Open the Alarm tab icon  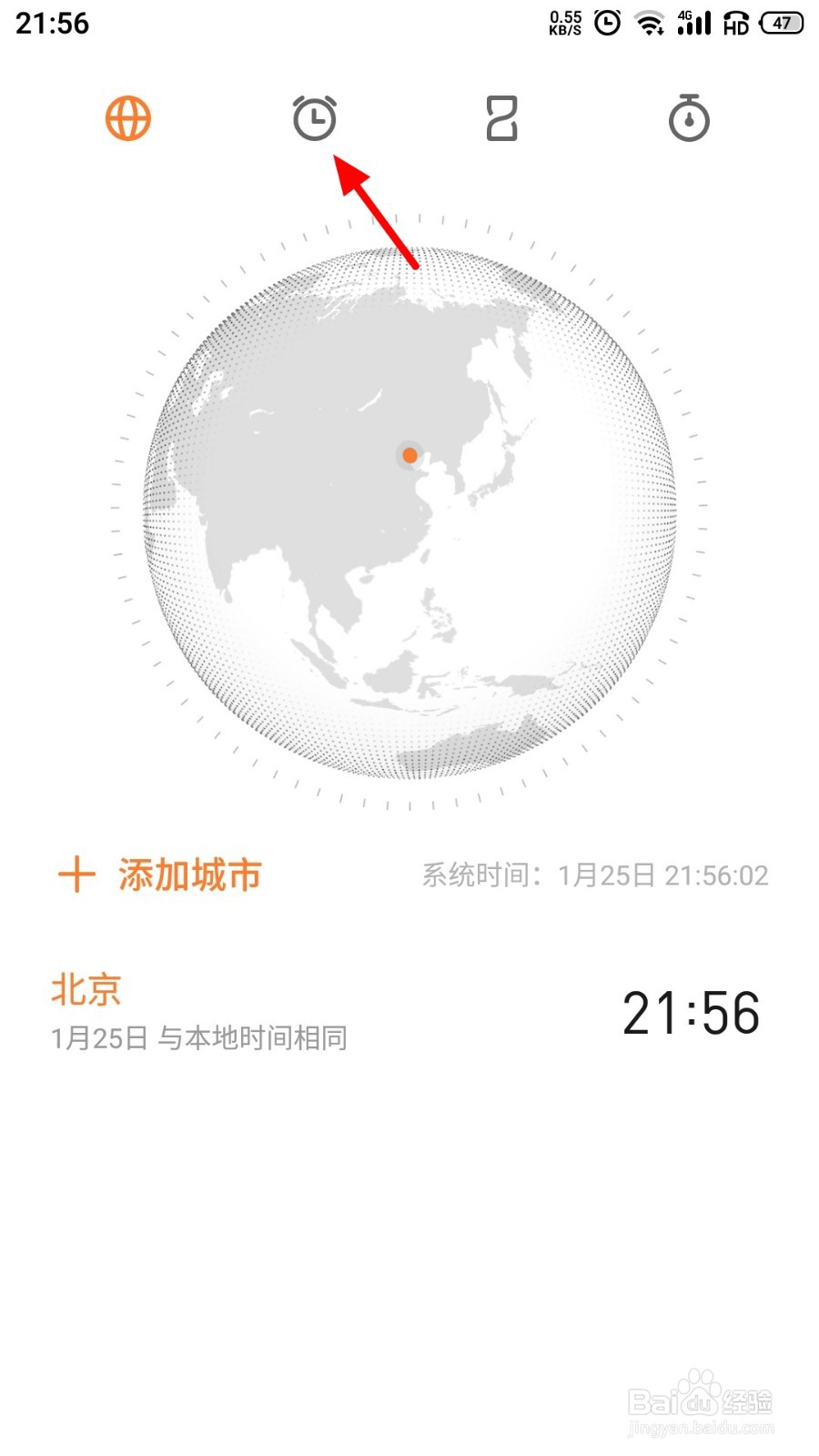point(314,118)
